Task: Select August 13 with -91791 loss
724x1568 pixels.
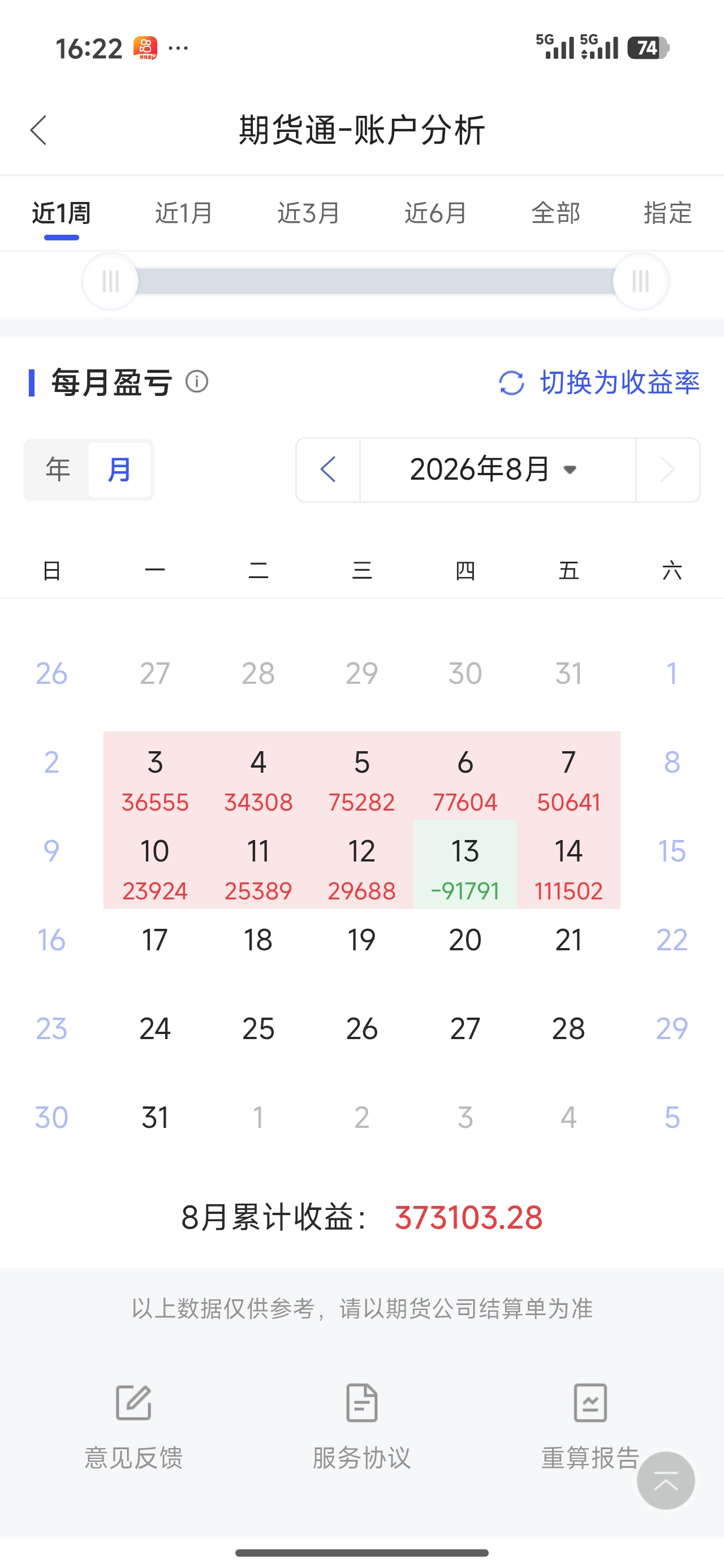Action: (465, 864)
